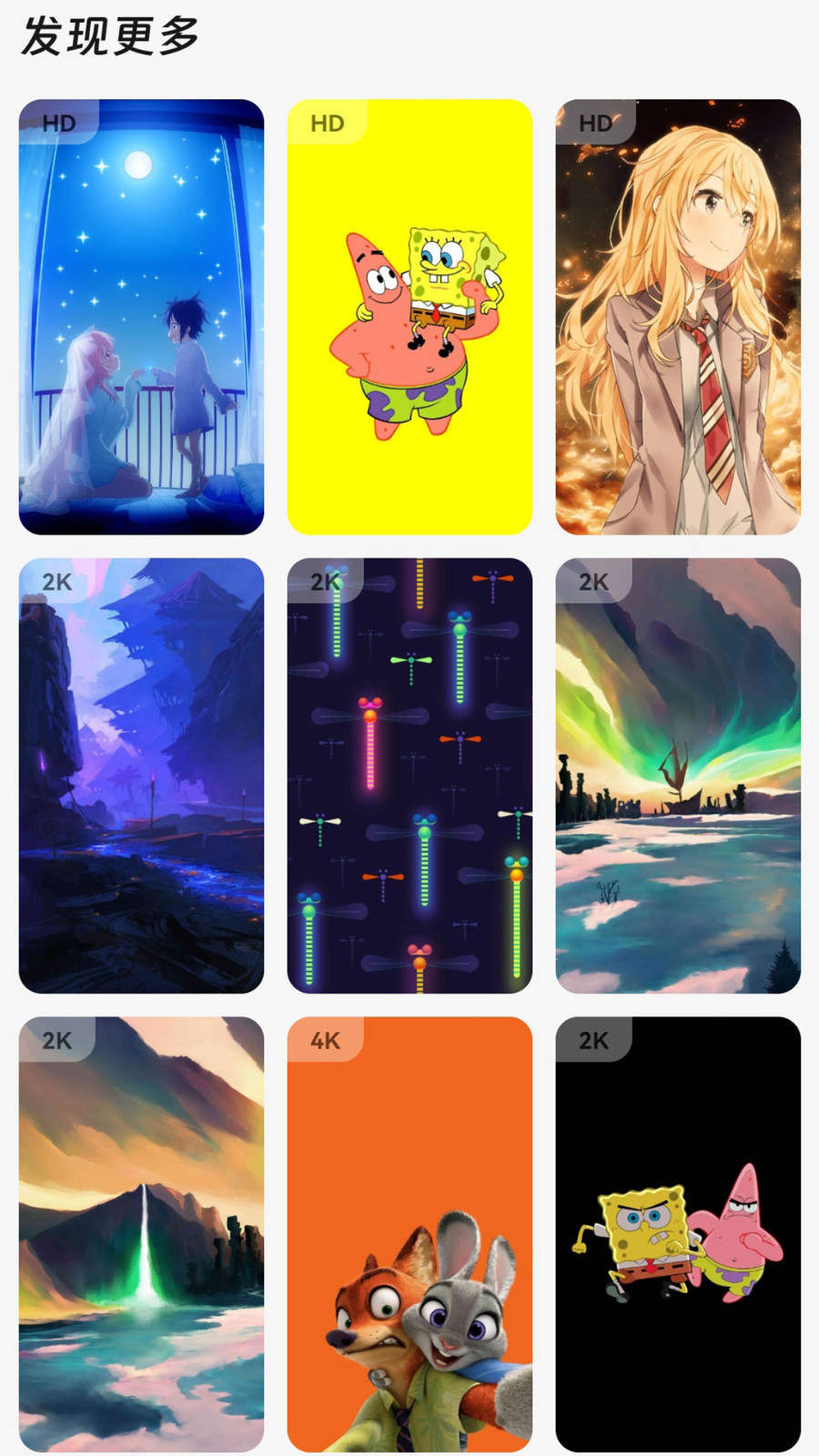The height and width of the screenshot is (1456, 819).
Task: Open the blonde anime girl wallpaper
Action: [678, 317]
